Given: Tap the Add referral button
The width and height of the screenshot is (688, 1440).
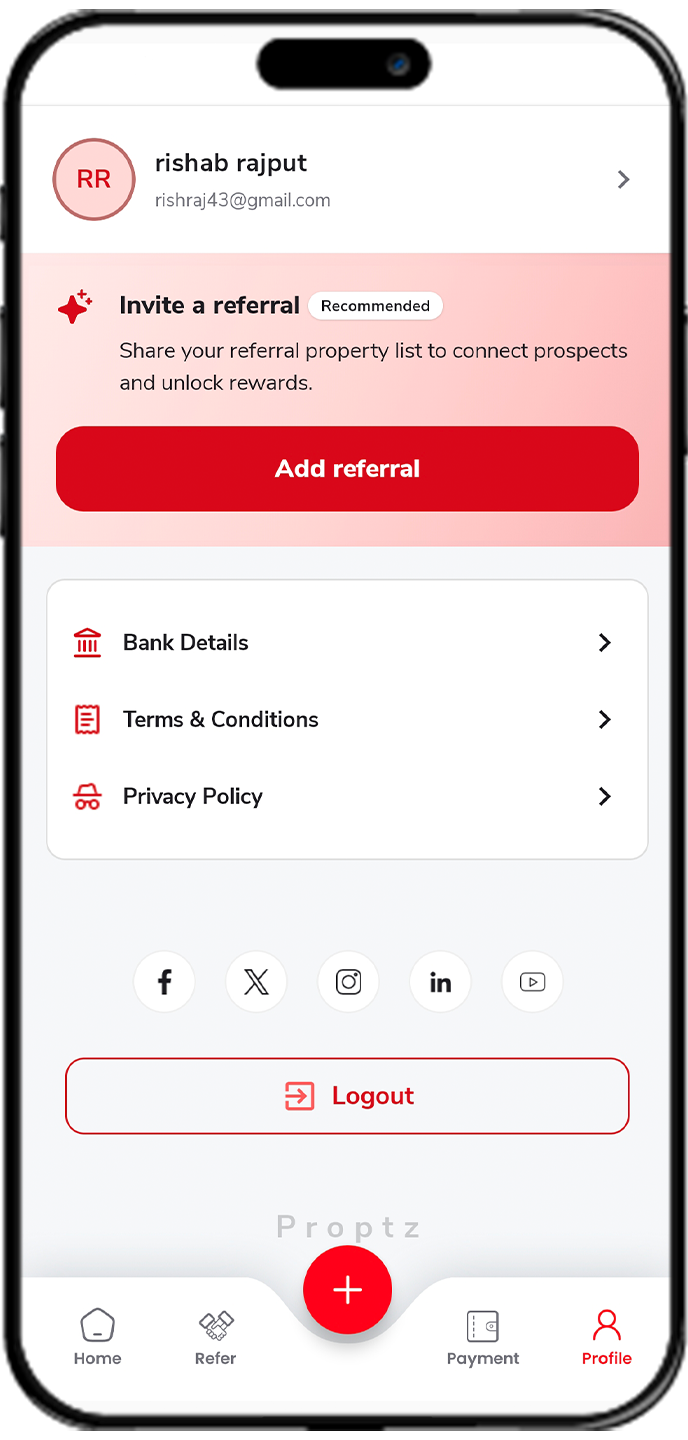Looking at the screenshot, I should pyautogui.click(x=347, y=469).
